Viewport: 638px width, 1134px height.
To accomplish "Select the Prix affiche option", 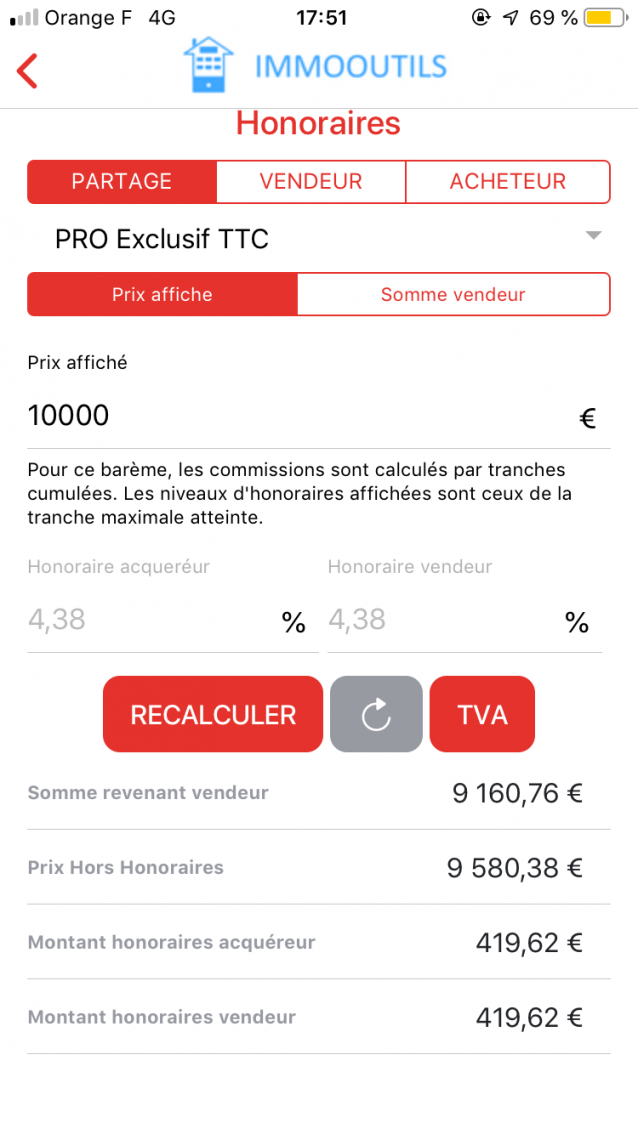I will pos(162,295).
